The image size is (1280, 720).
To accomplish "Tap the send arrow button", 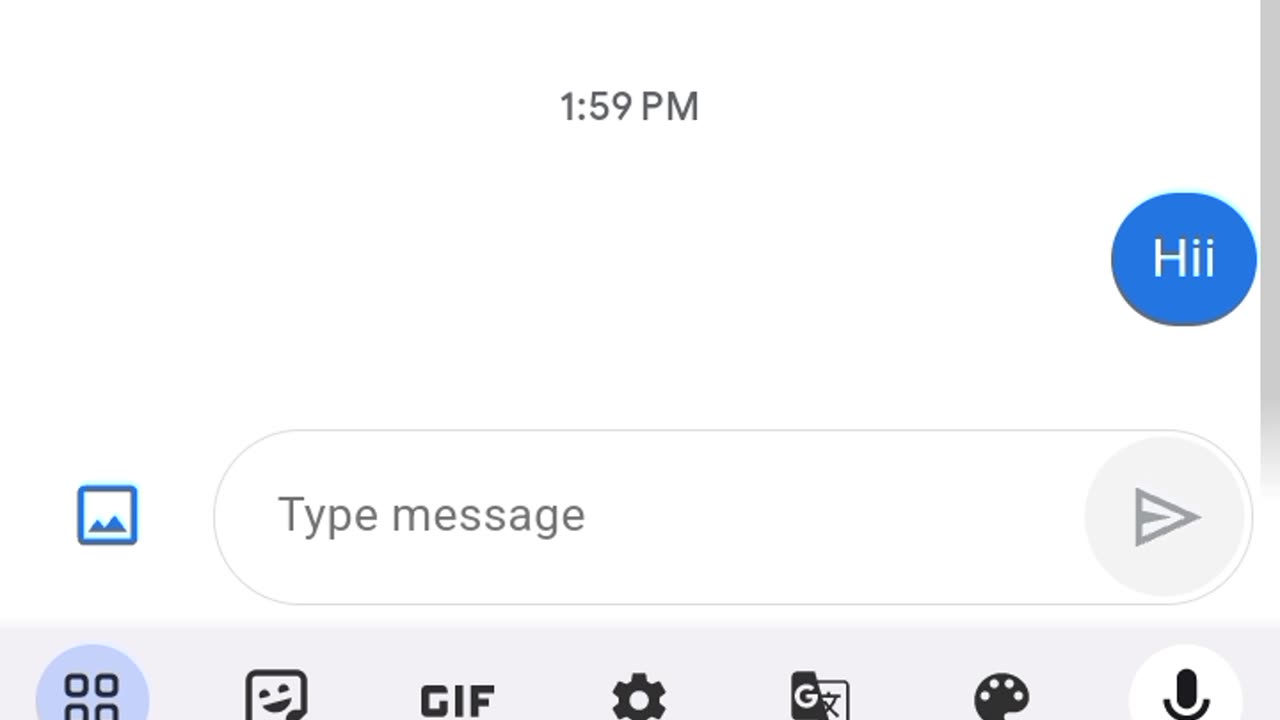I will tap(1166, 517).
